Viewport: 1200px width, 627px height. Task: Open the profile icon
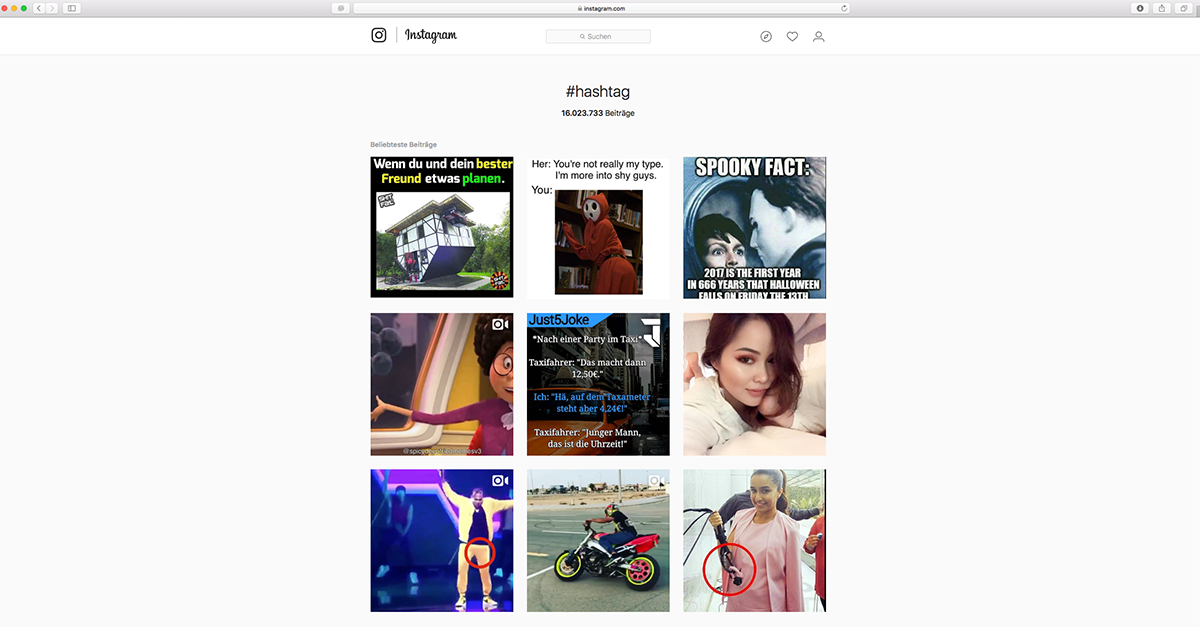point(818,36)
